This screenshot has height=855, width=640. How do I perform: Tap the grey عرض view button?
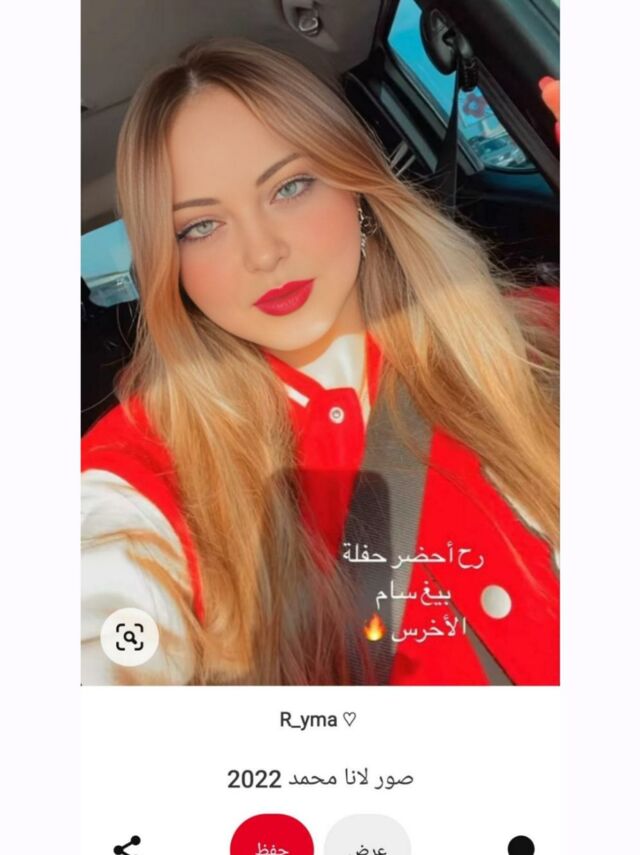(367, 842)
